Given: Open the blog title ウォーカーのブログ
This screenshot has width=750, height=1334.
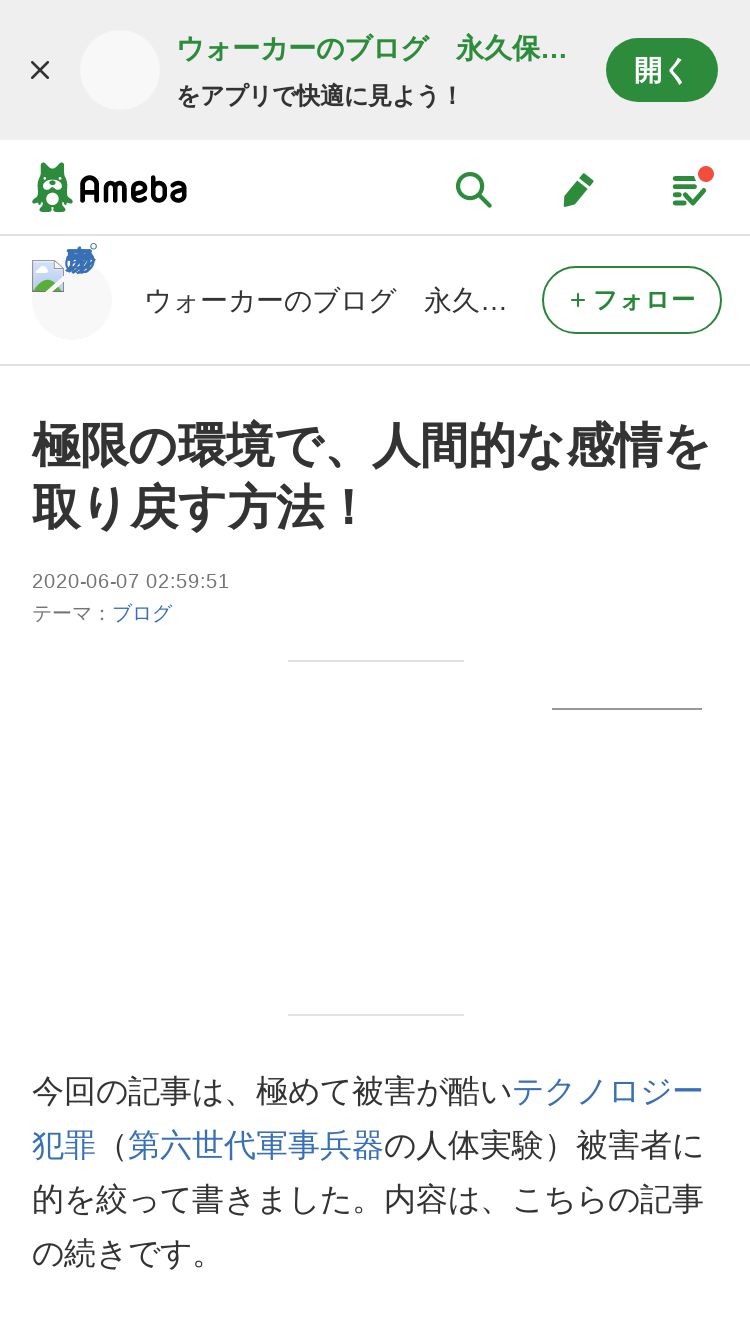Looking at the screenshot, I should point(326,300).
